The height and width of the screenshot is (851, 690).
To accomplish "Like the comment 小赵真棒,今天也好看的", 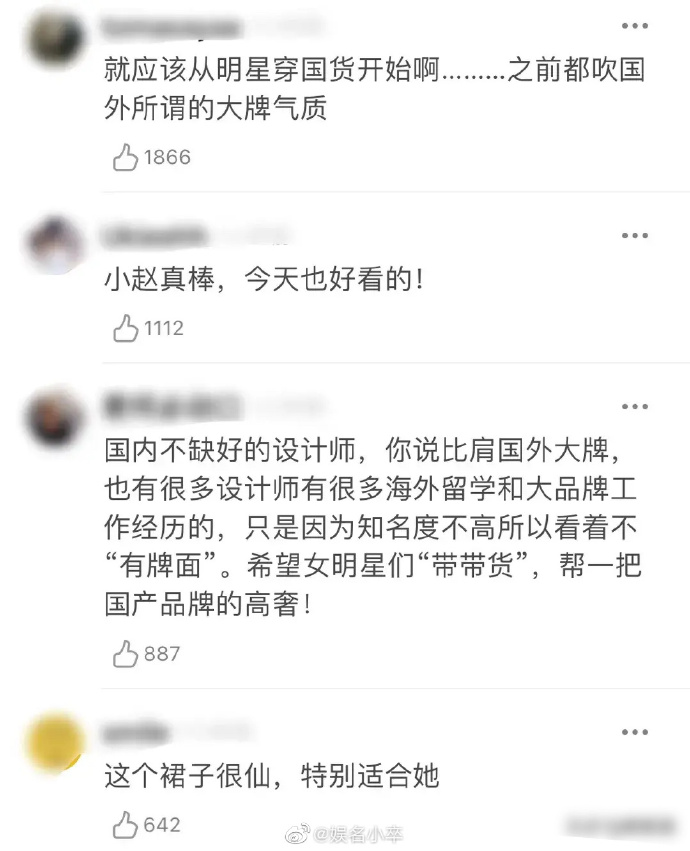I will (125, 328).
